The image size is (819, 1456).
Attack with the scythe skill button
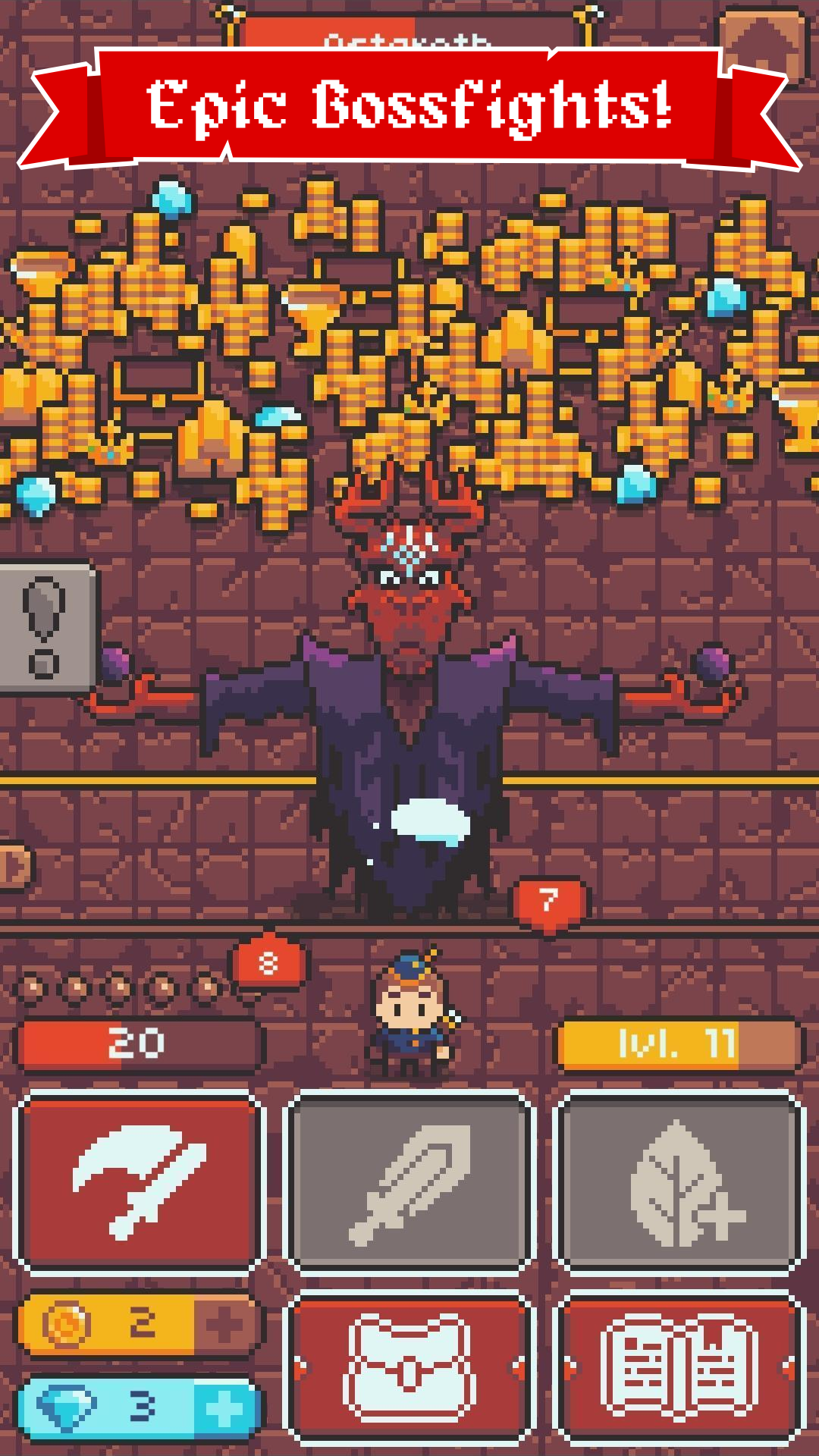coord(140,1182)
